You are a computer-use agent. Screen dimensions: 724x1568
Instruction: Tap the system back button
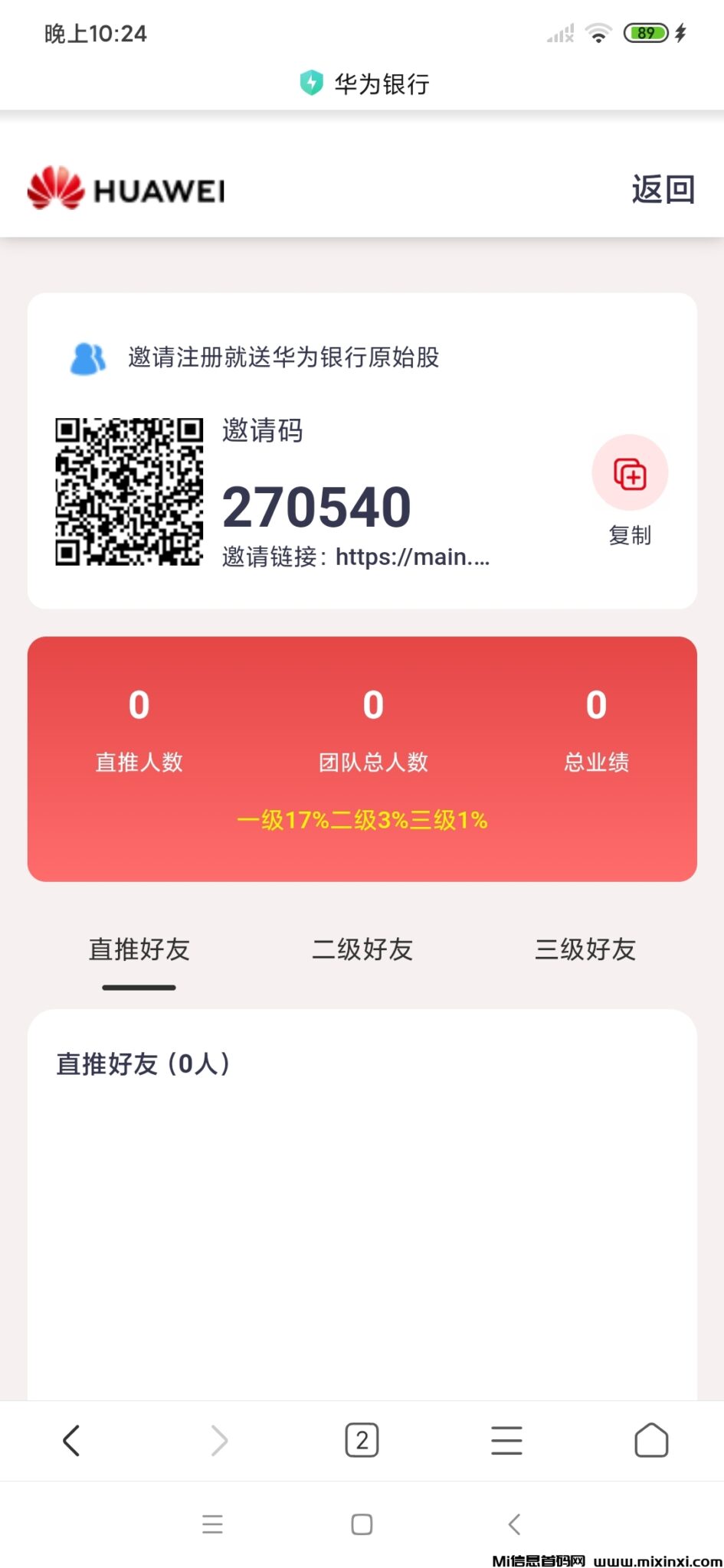click(514, 1524)
